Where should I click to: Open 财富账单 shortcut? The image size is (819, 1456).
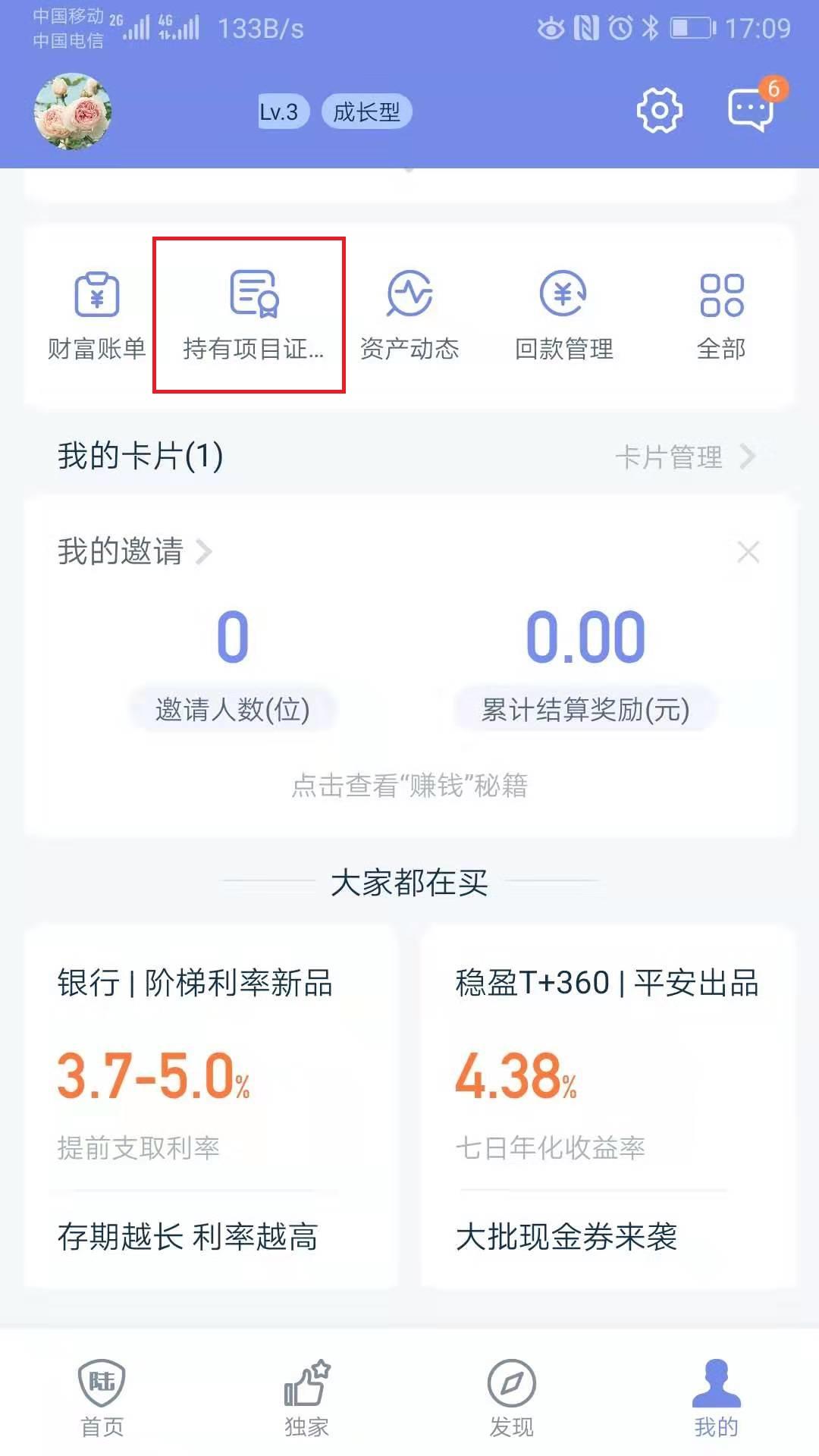(x=96, y=315)
